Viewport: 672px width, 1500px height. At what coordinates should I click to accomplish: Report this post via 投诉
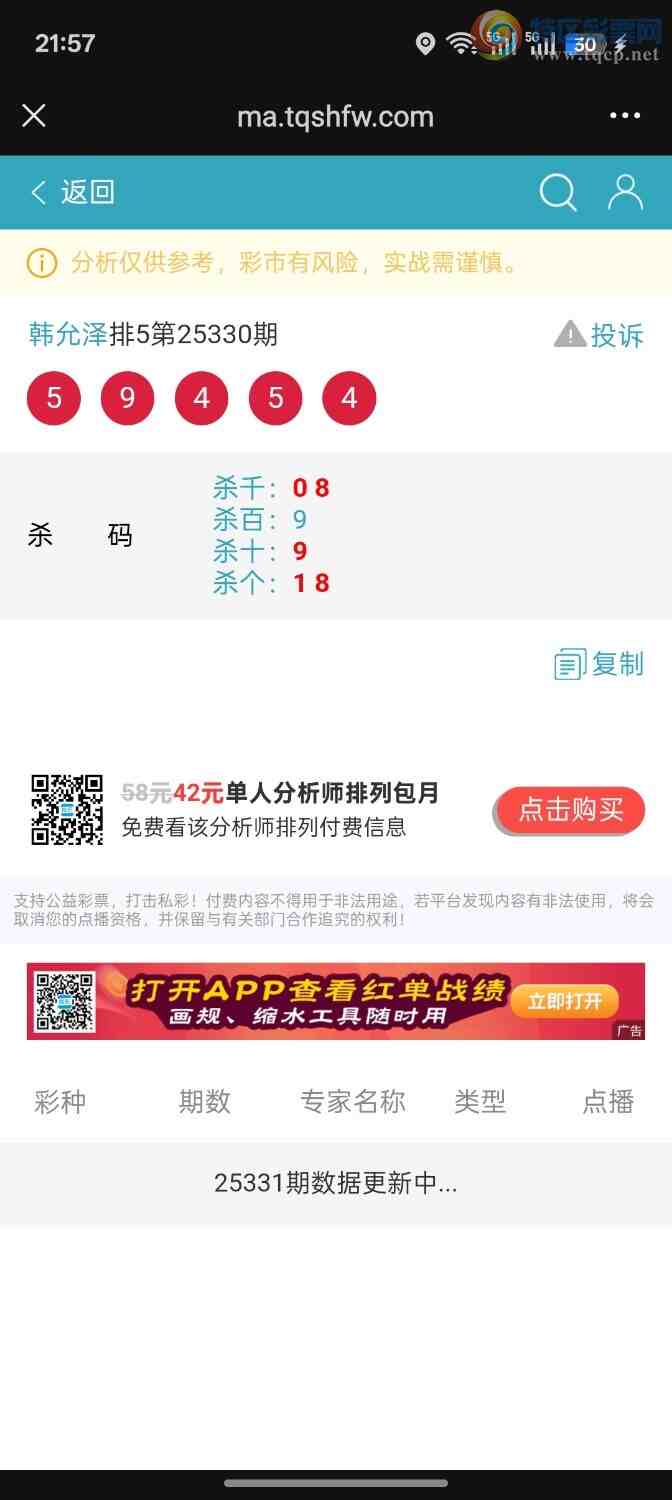(x=600, y=335)
